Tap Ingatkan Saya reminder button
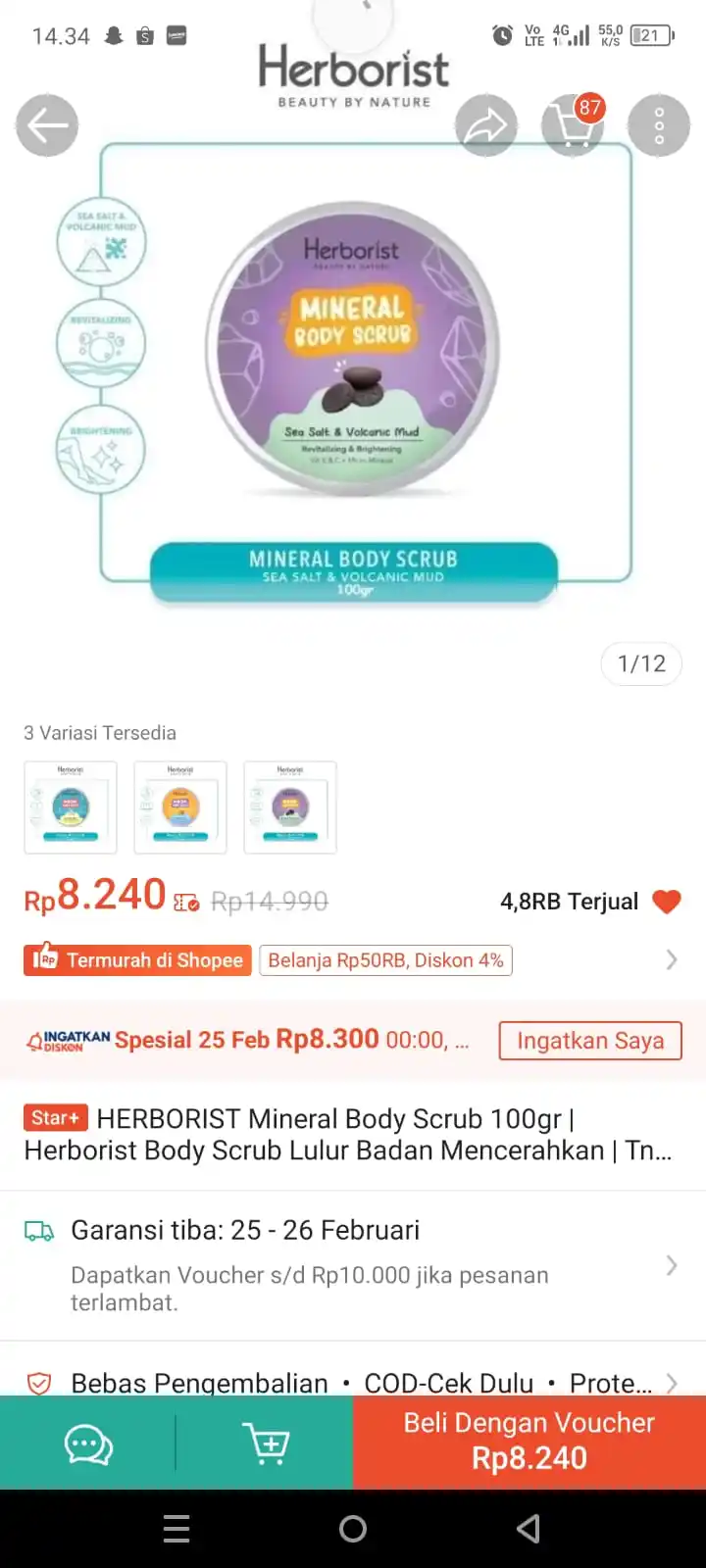 pyautogui.click(x=590, y=1041)
